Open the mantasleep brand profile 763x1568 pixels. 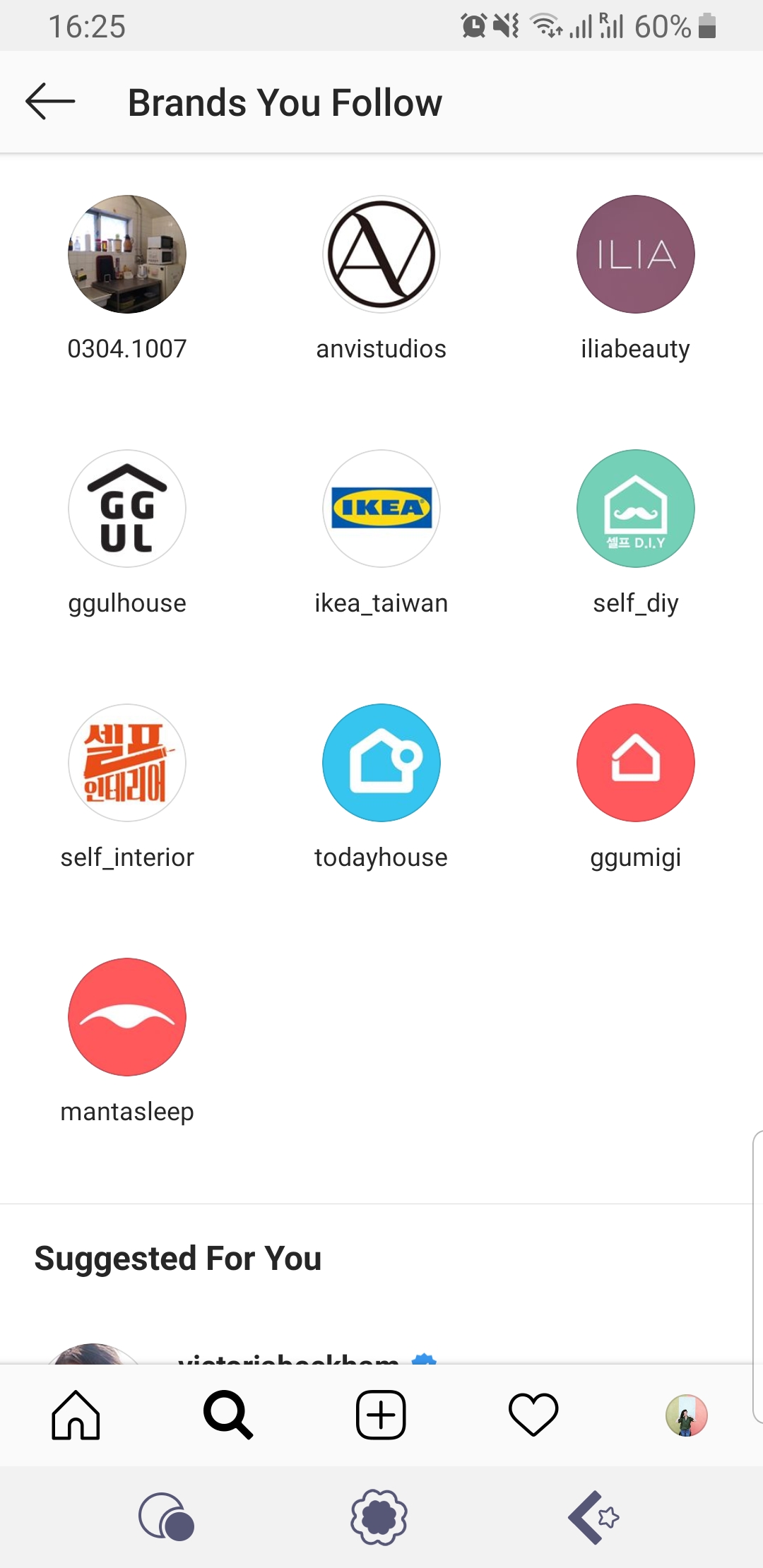click(x=126, y=1017)
